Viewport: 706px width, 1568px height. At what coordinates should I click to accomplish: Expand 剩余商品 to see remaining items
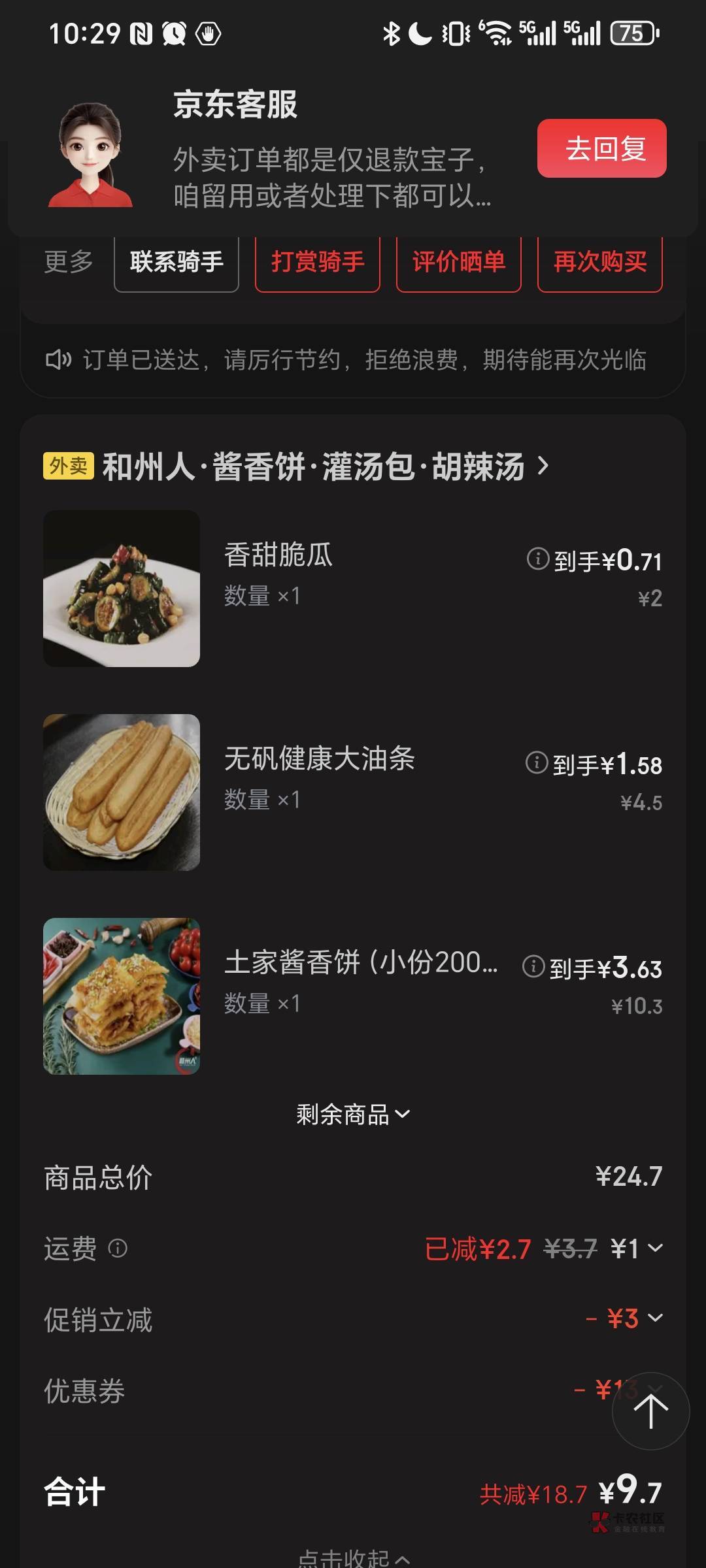(353, 1115)
